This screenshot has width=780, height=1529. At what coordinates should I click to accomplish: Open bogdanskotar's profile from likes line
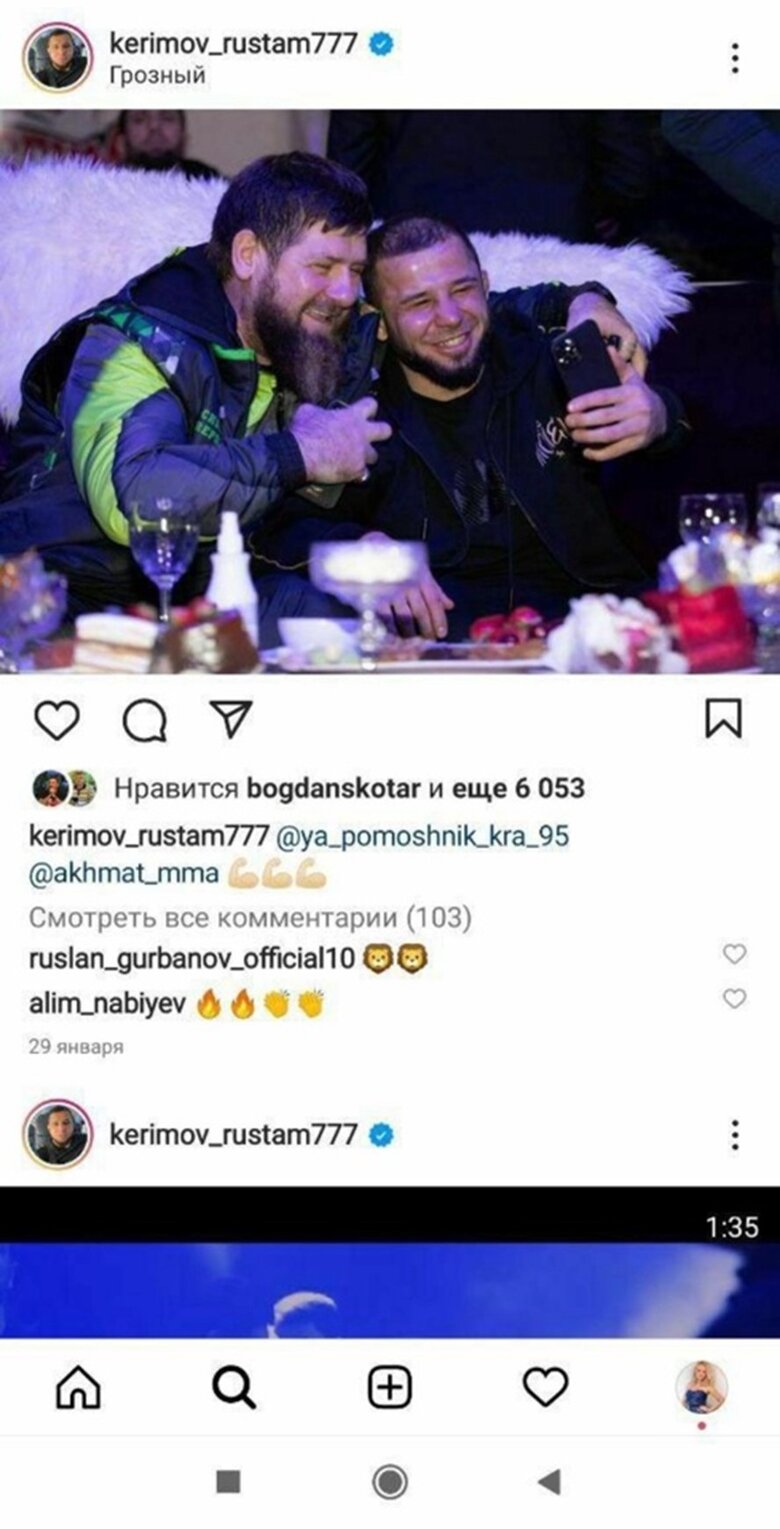333,788
